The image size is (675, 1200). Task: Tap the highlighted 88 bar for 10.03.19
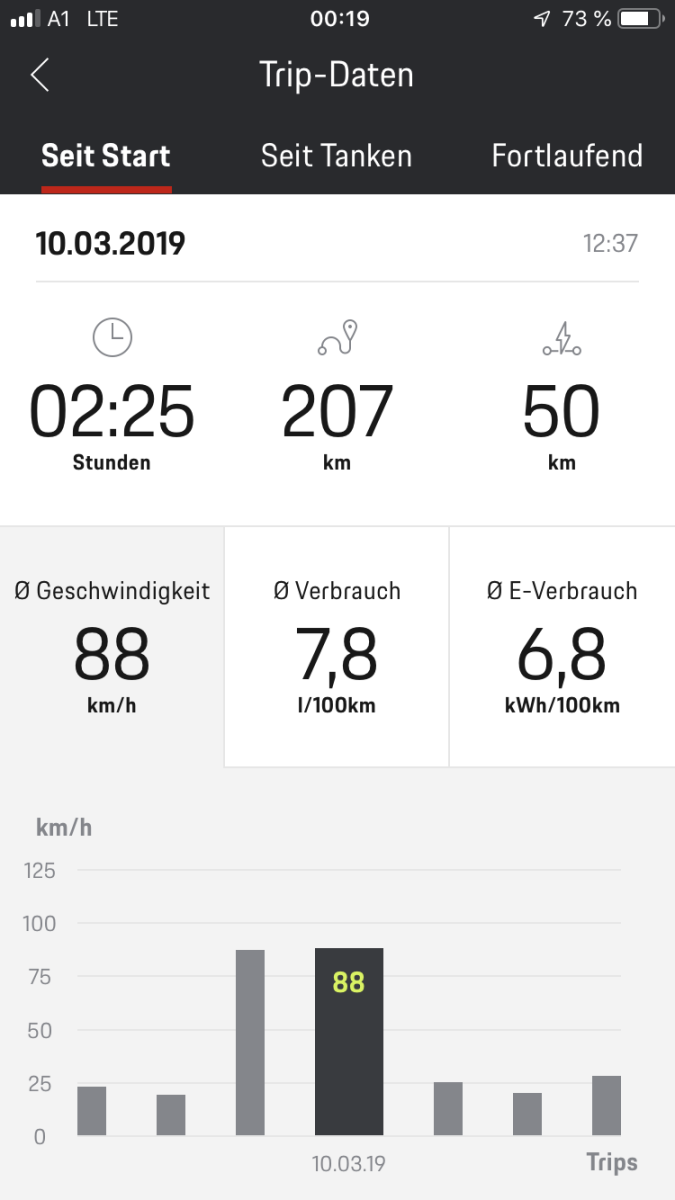pos(349,1040)
